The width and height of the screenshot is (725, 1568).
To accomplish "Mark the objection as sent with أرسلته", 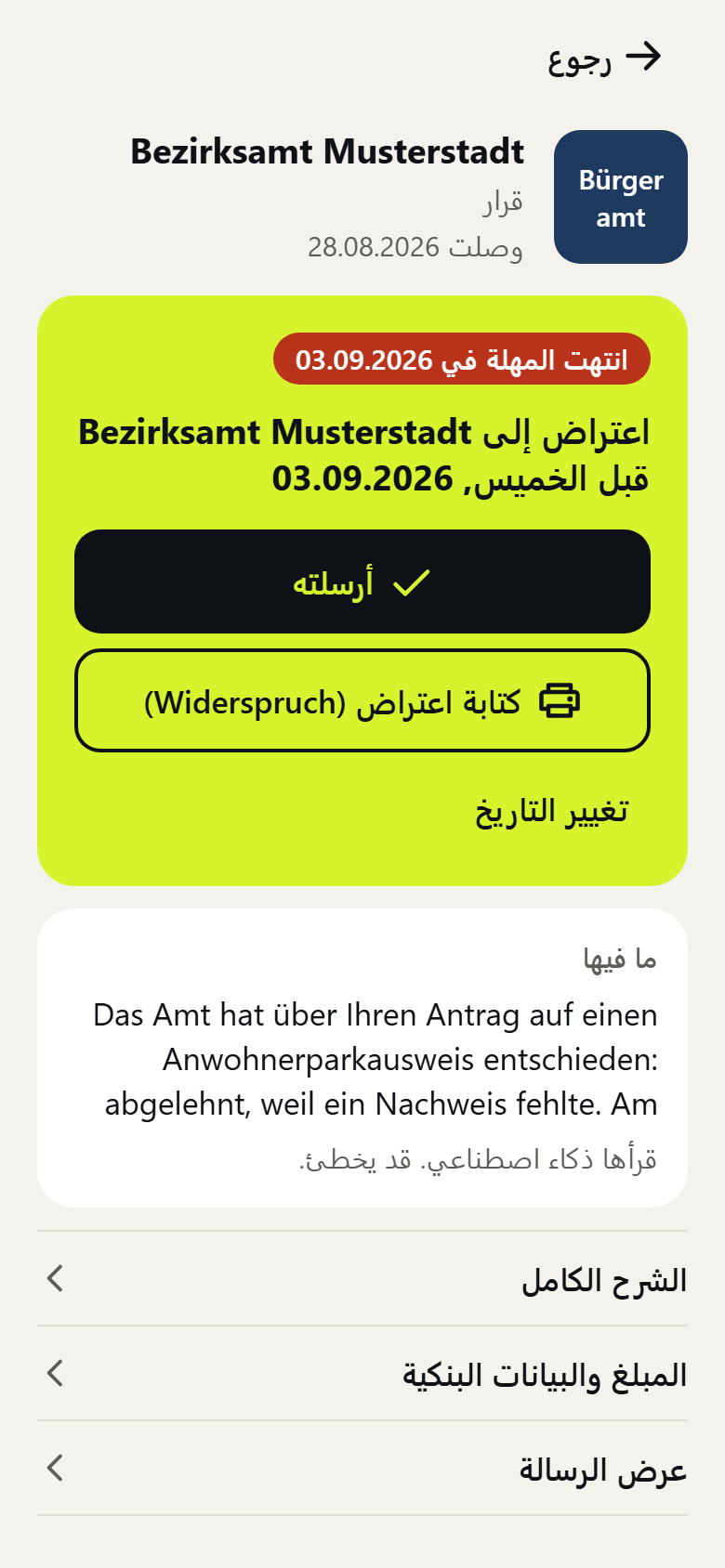I will point(362,581).
